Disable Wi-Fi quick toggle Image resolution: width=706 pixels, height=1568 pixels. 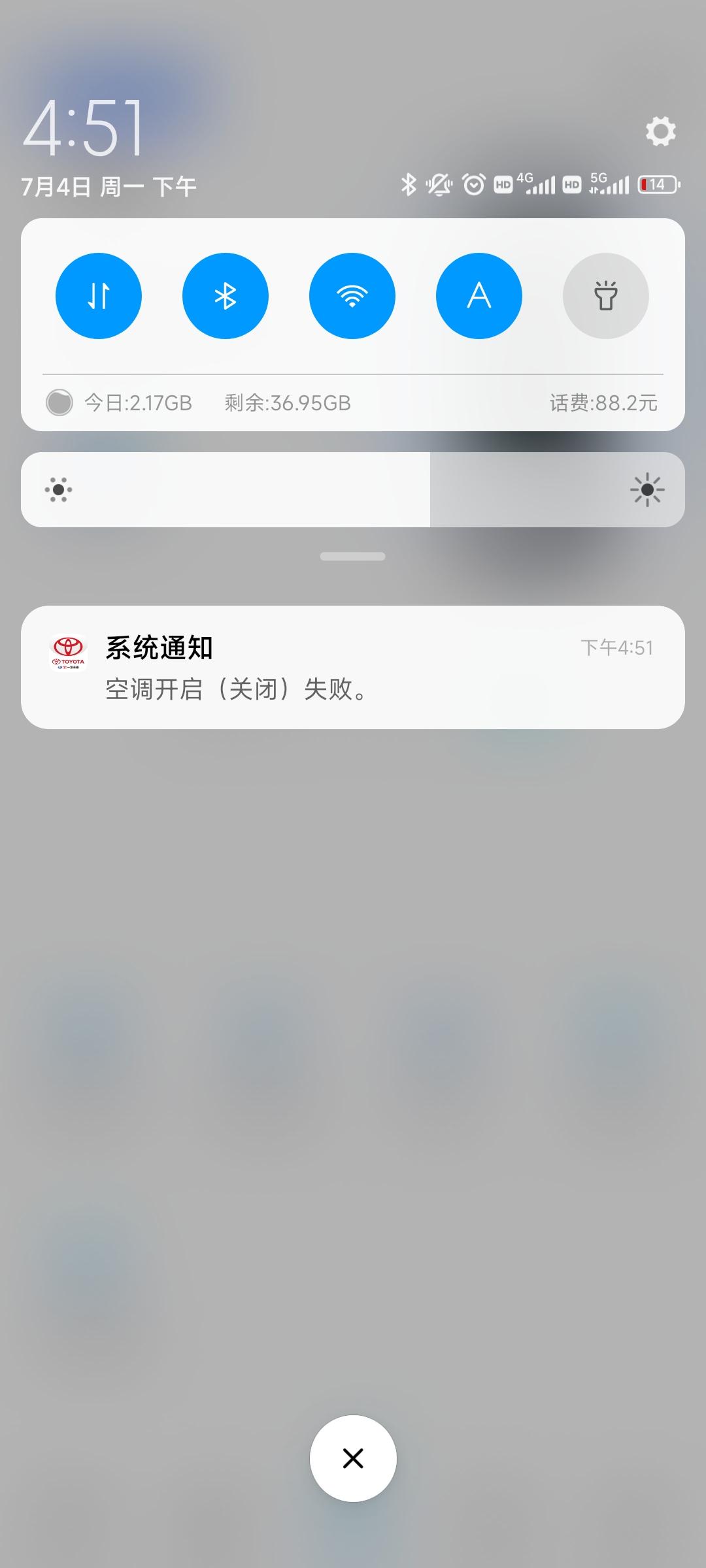(352, 296)
